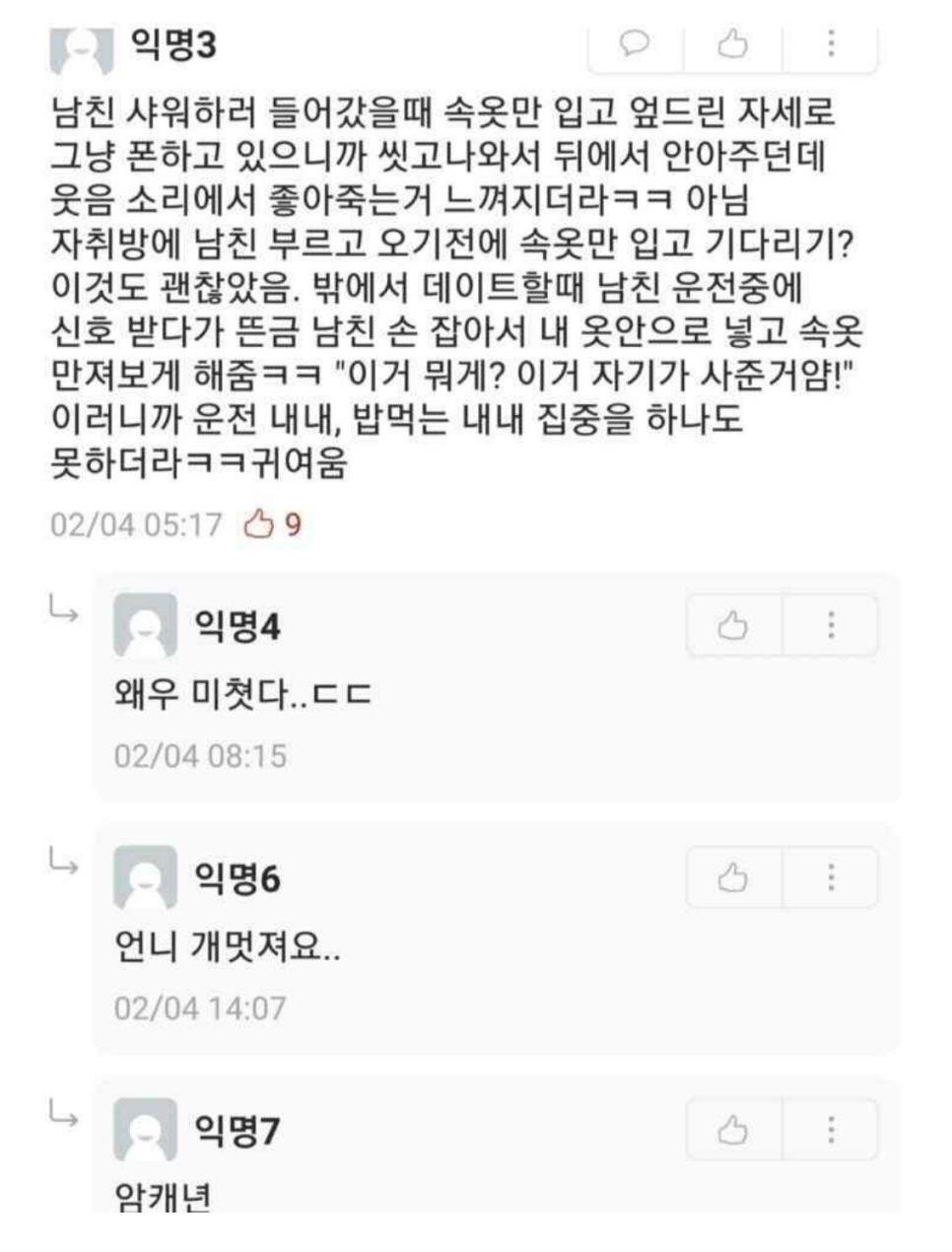Like 익명3's comment
This screenshot has width=952, height=1252.
pyautogui.click(x=732, y=43)
